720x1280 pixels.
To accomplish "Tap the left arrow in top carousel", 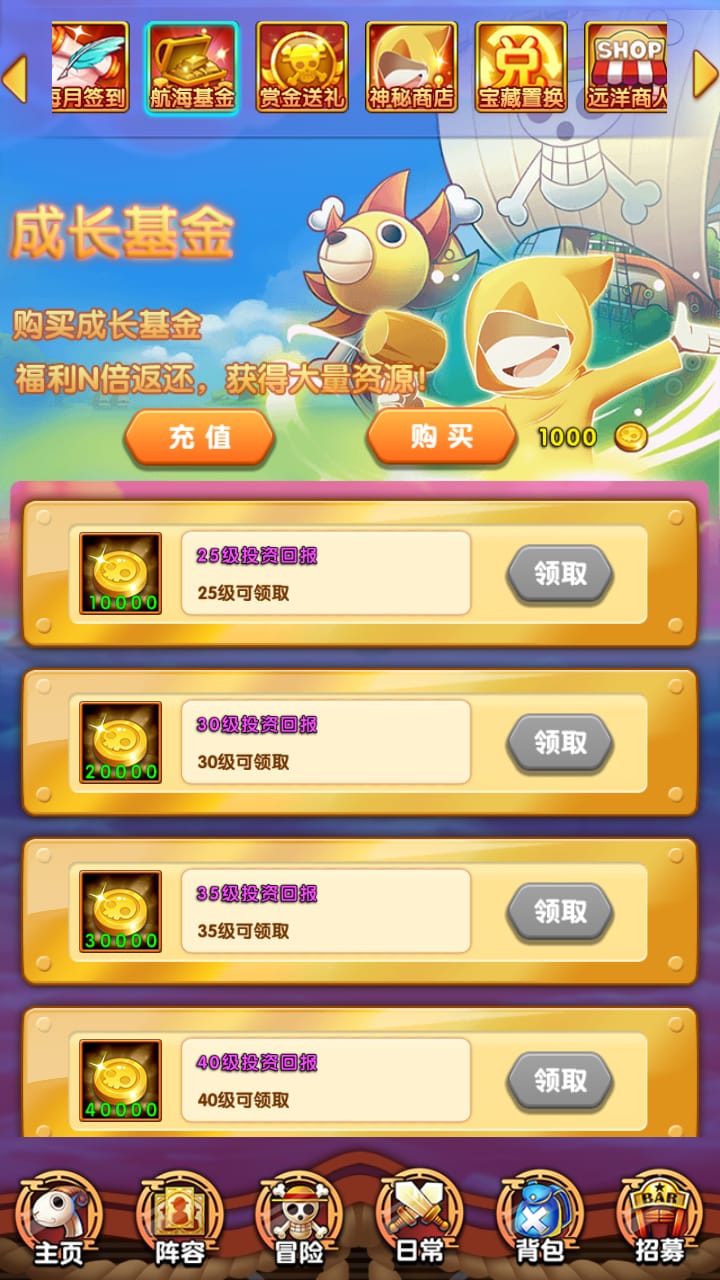I will (x=15, y=78).
